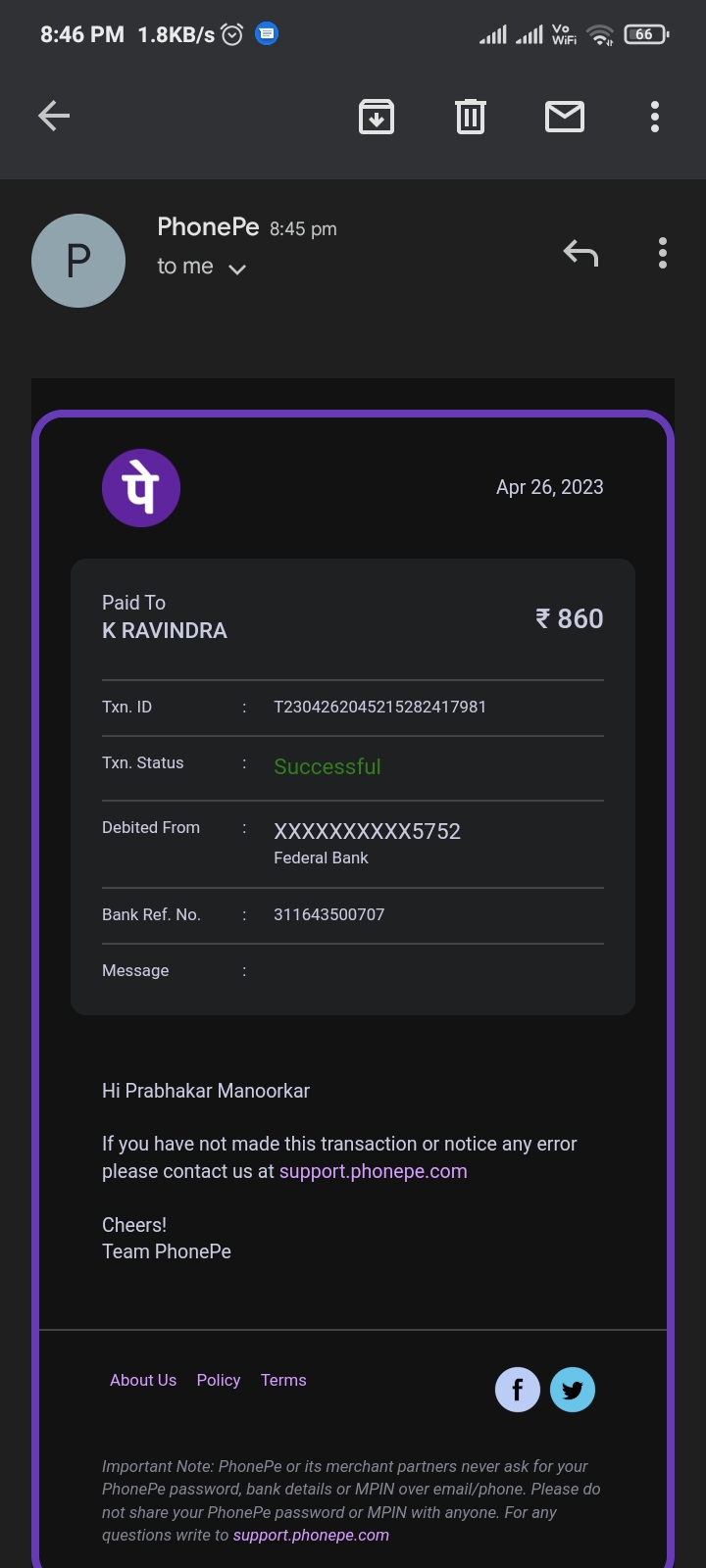This screenshot has width=706, height=1568.
Task: Open the top toolbar overflow menu
Action: 655,117
